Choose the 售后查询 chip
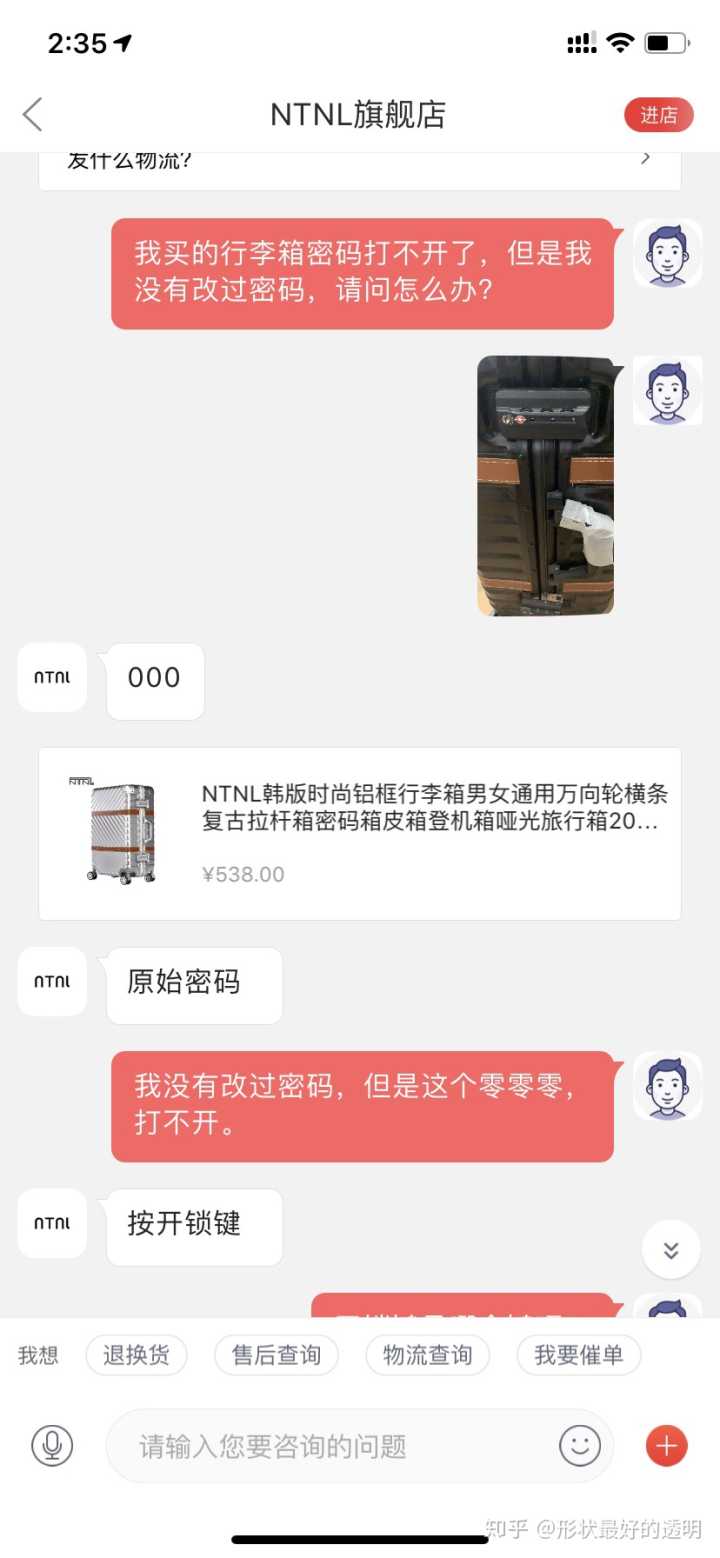Image resolution: width=720 pixels, height=1558 pixels. (x=276, y=1355)
